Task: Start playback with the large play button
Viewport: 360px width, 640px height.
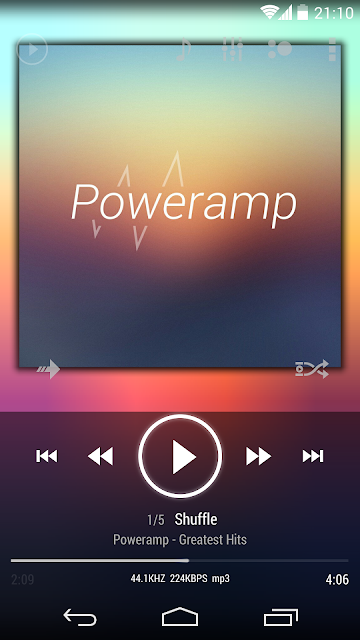Action: coord(180,456)
